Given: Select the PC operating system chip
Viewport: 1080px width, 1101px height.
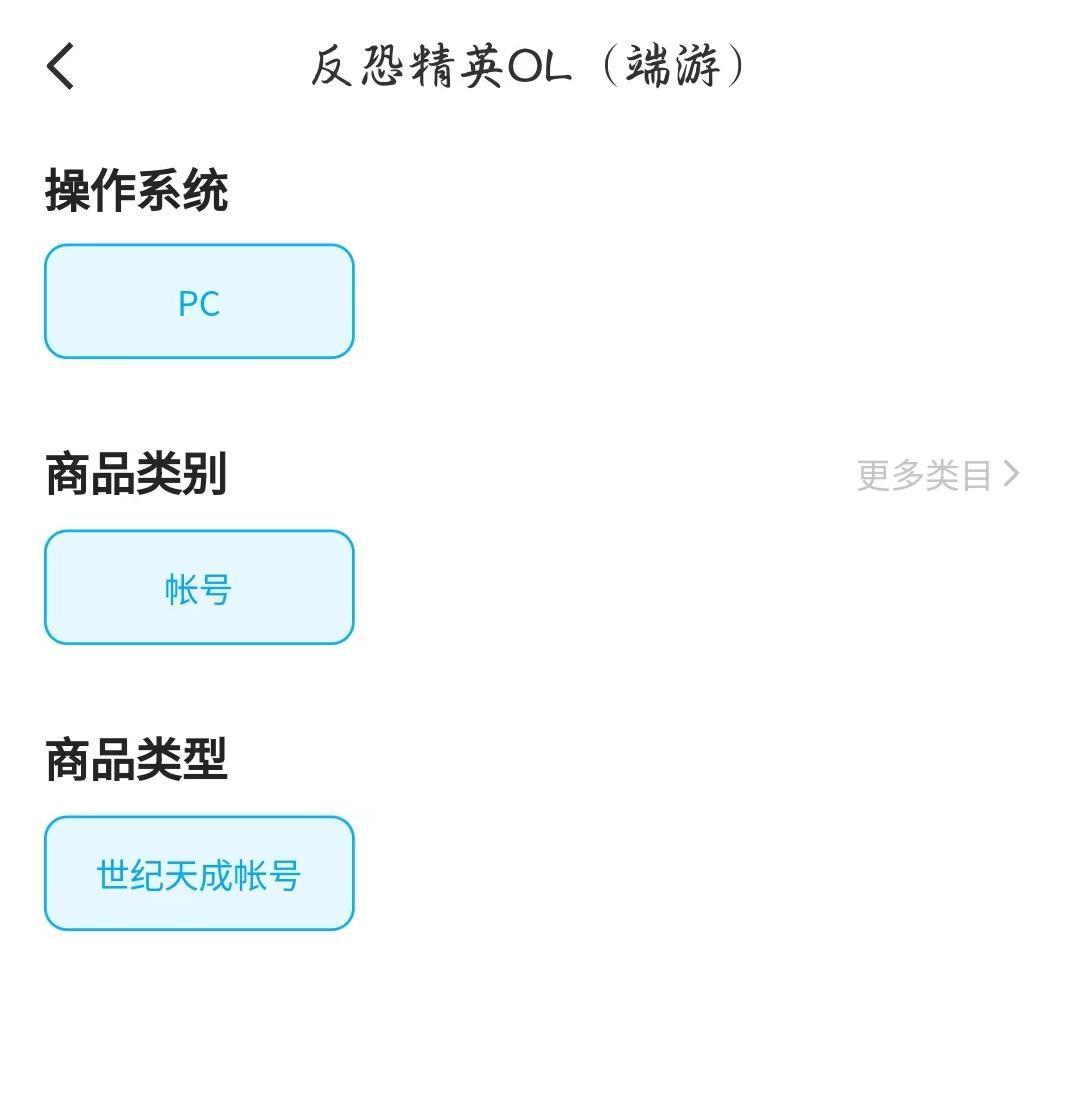Looking at the screenshot, I should 199,302.
